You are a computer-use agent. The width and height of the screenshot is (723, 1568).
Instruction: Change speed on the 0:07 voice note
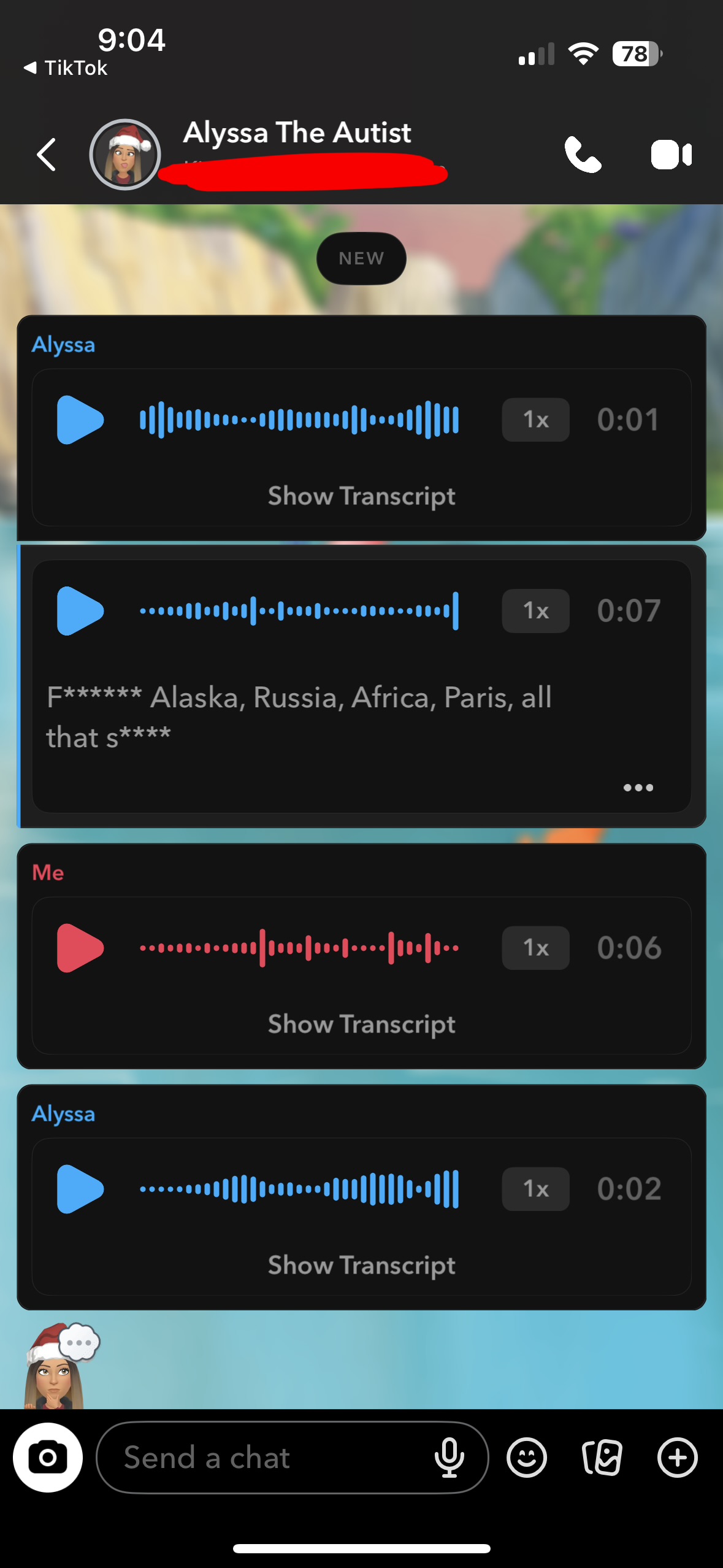point(535,611)
